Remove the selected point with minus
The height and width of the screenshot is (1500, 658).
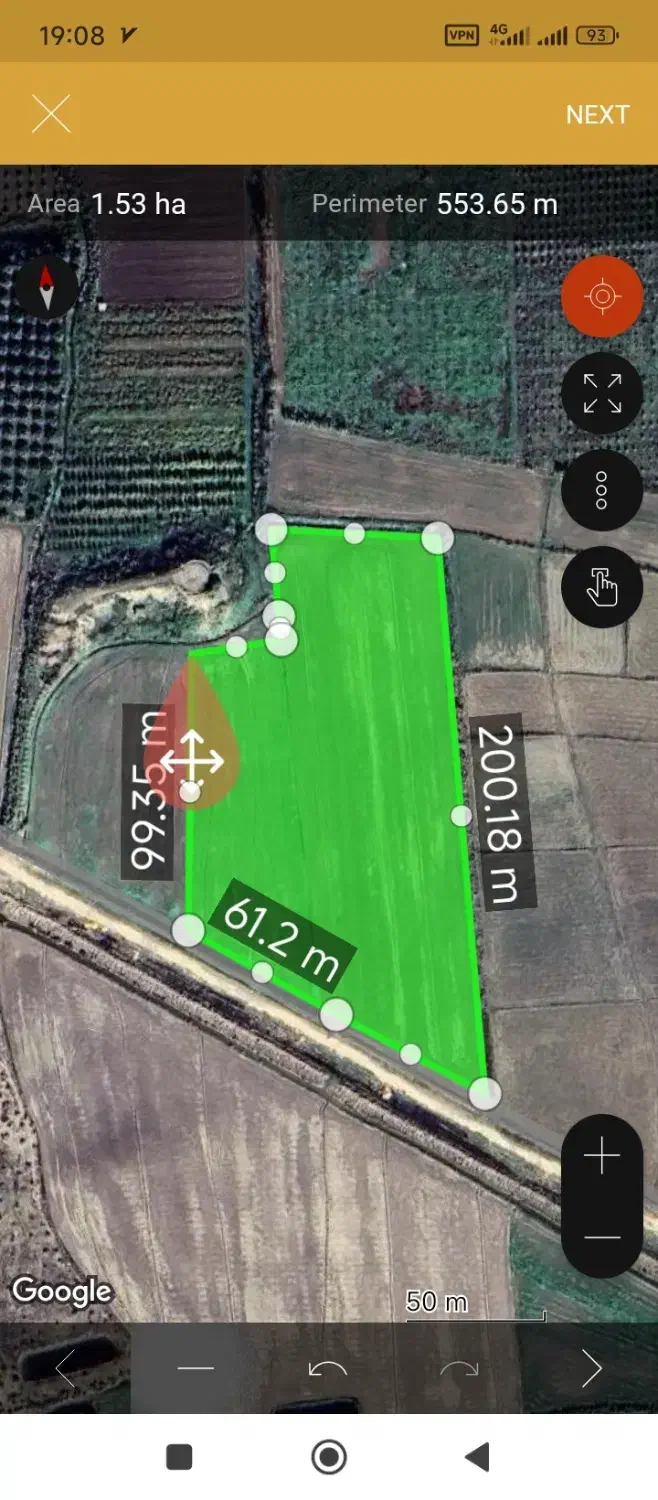(196, 1369)
